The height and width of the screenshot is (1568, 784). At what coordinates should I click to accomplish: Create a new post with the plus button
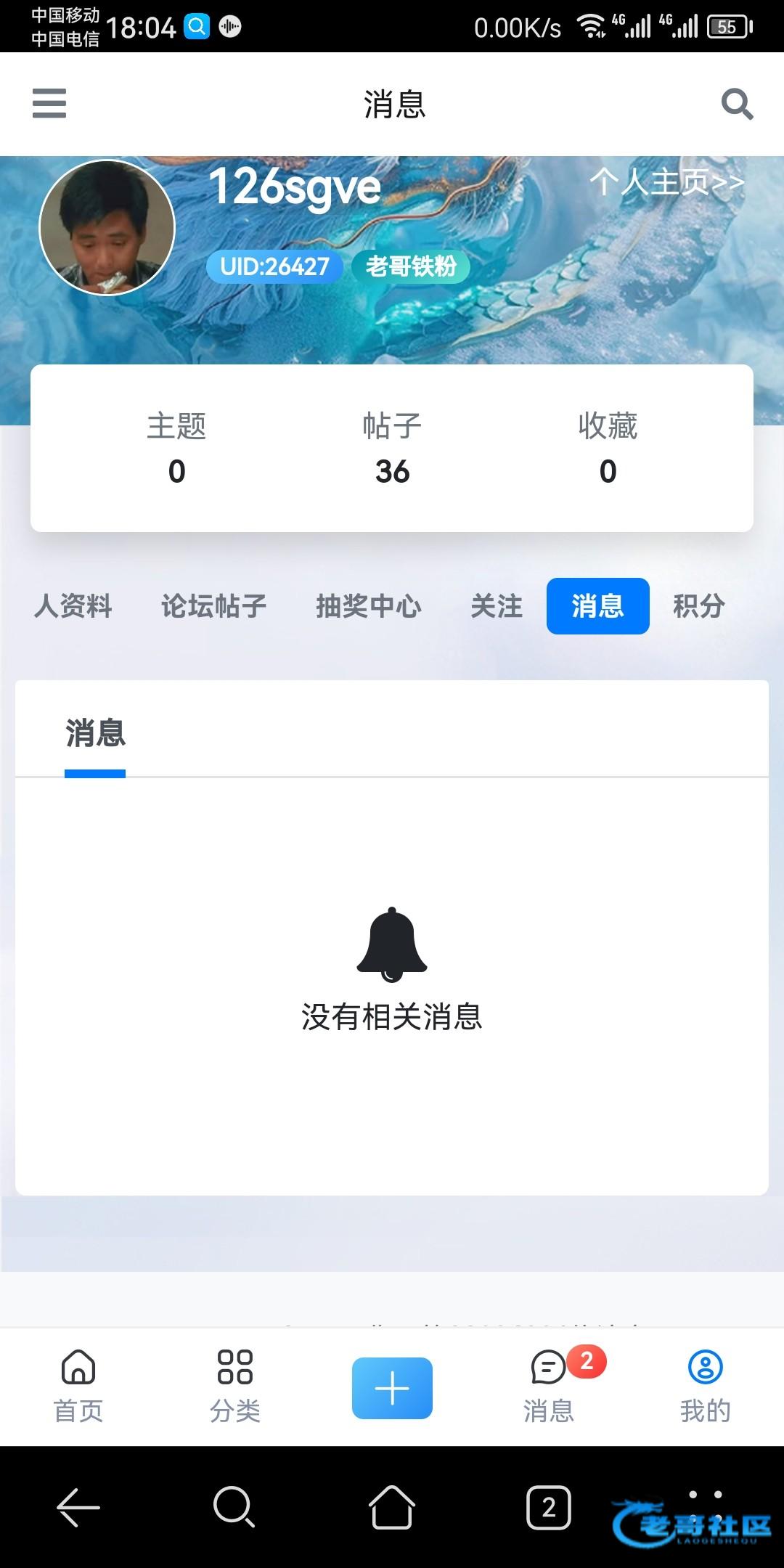tap(392, 1388)
